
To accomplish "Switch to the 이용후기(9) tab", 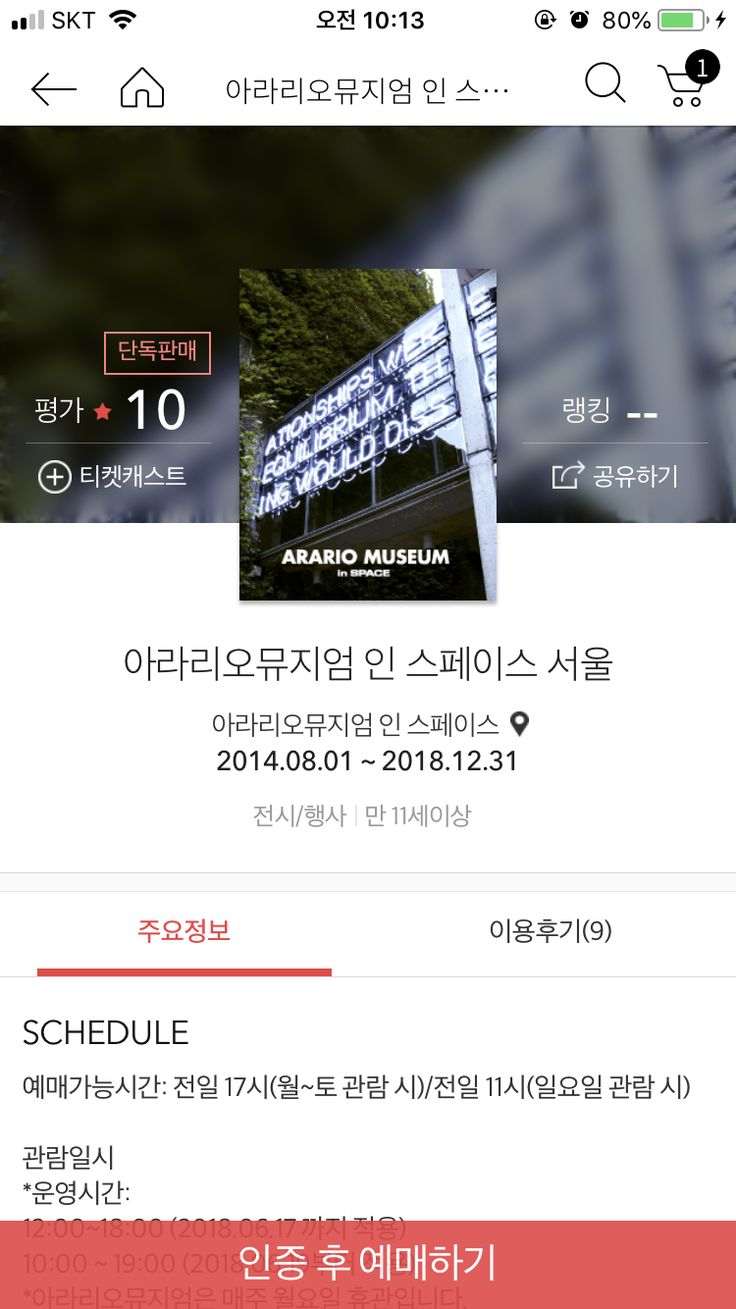I will click(550, 931).
